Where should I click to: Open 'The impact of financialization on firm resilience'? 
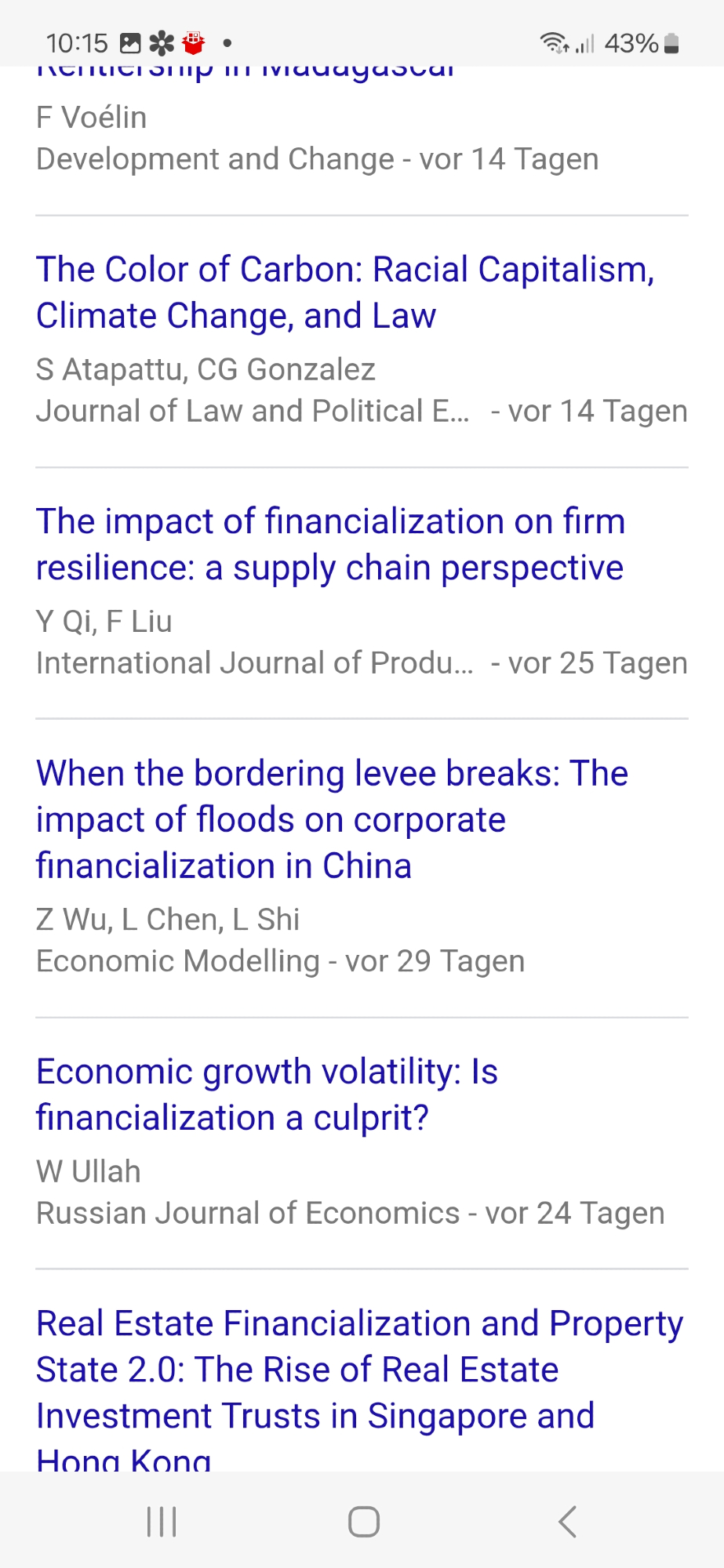(330, 544)
